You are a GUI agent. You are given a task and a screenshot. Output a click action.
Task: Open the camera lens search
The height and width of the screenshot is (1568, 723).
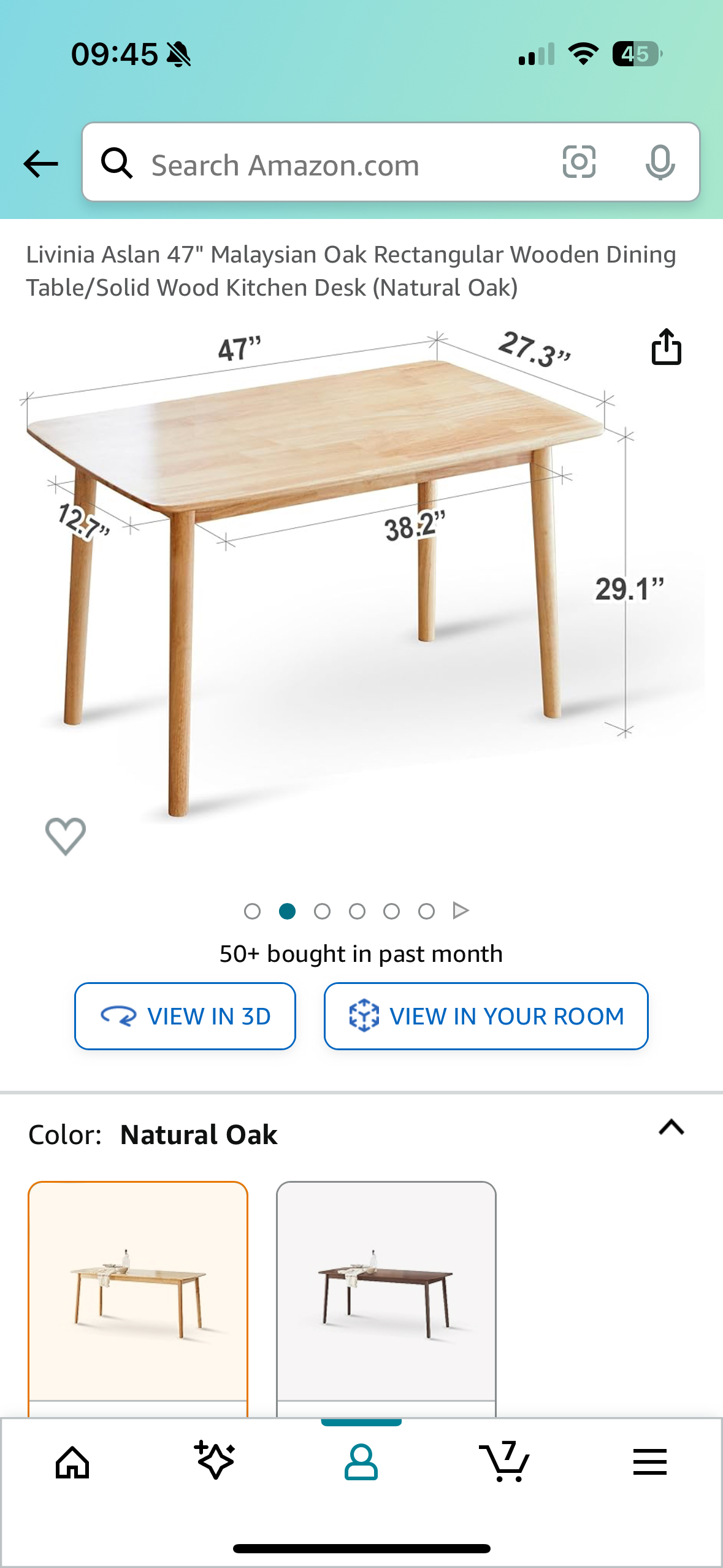click(579, 163)
